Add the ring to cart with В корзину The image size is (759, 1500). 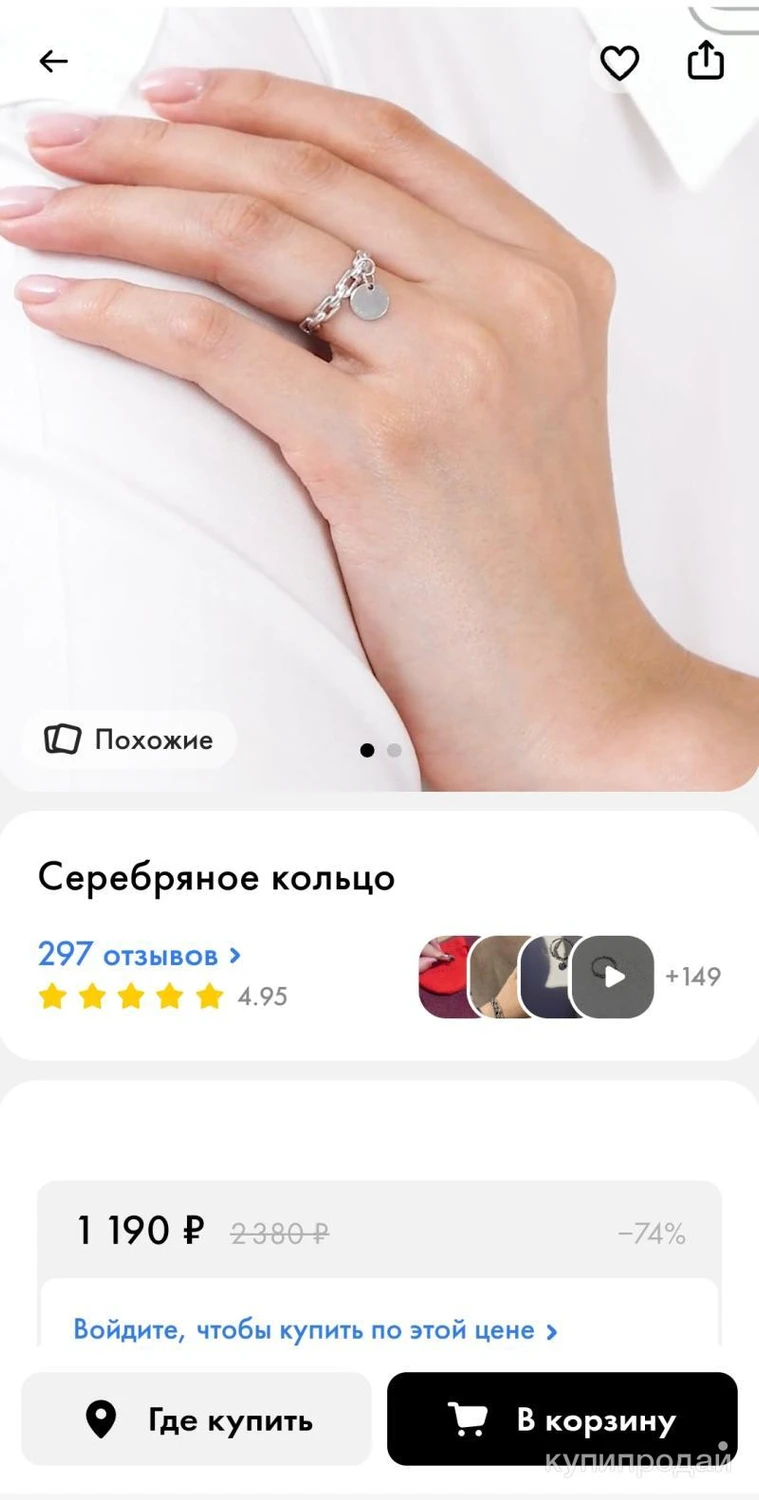click(562, 1419)
